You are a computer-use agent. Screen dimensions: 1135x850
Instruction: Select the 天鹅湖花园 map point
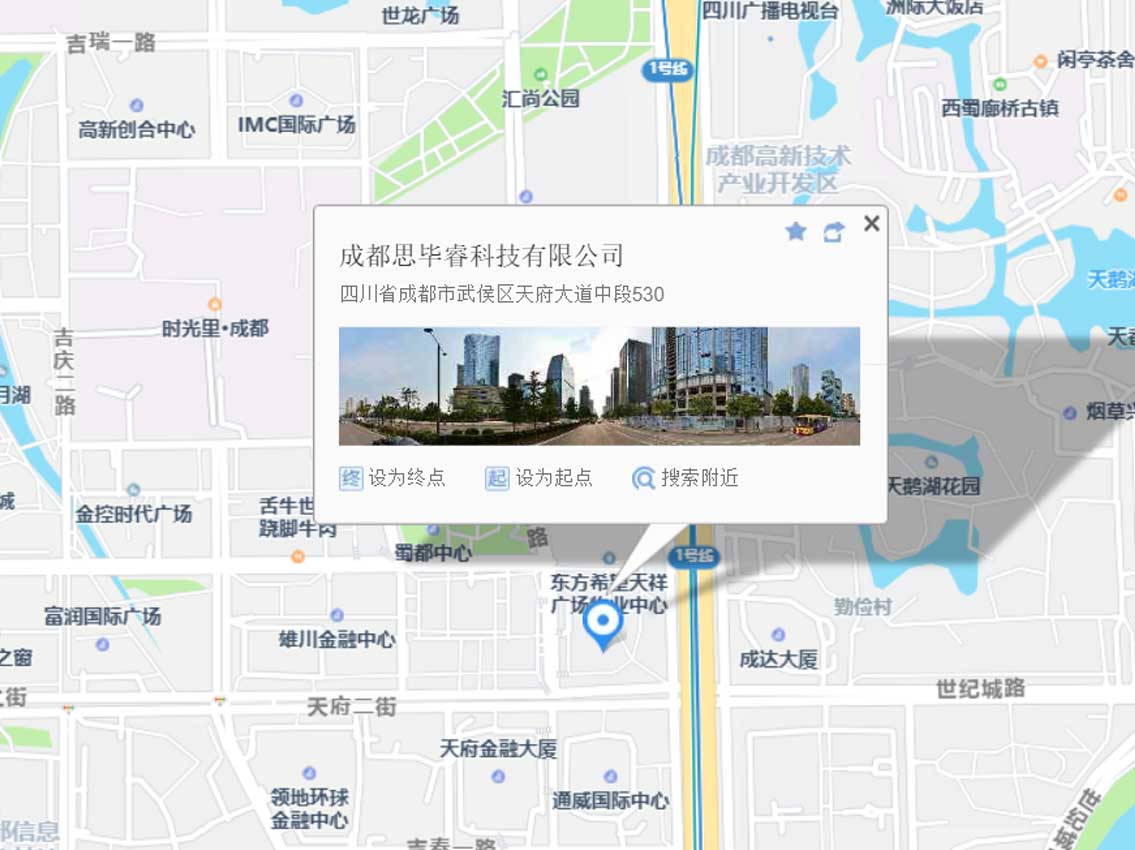[x=931, y=464]
